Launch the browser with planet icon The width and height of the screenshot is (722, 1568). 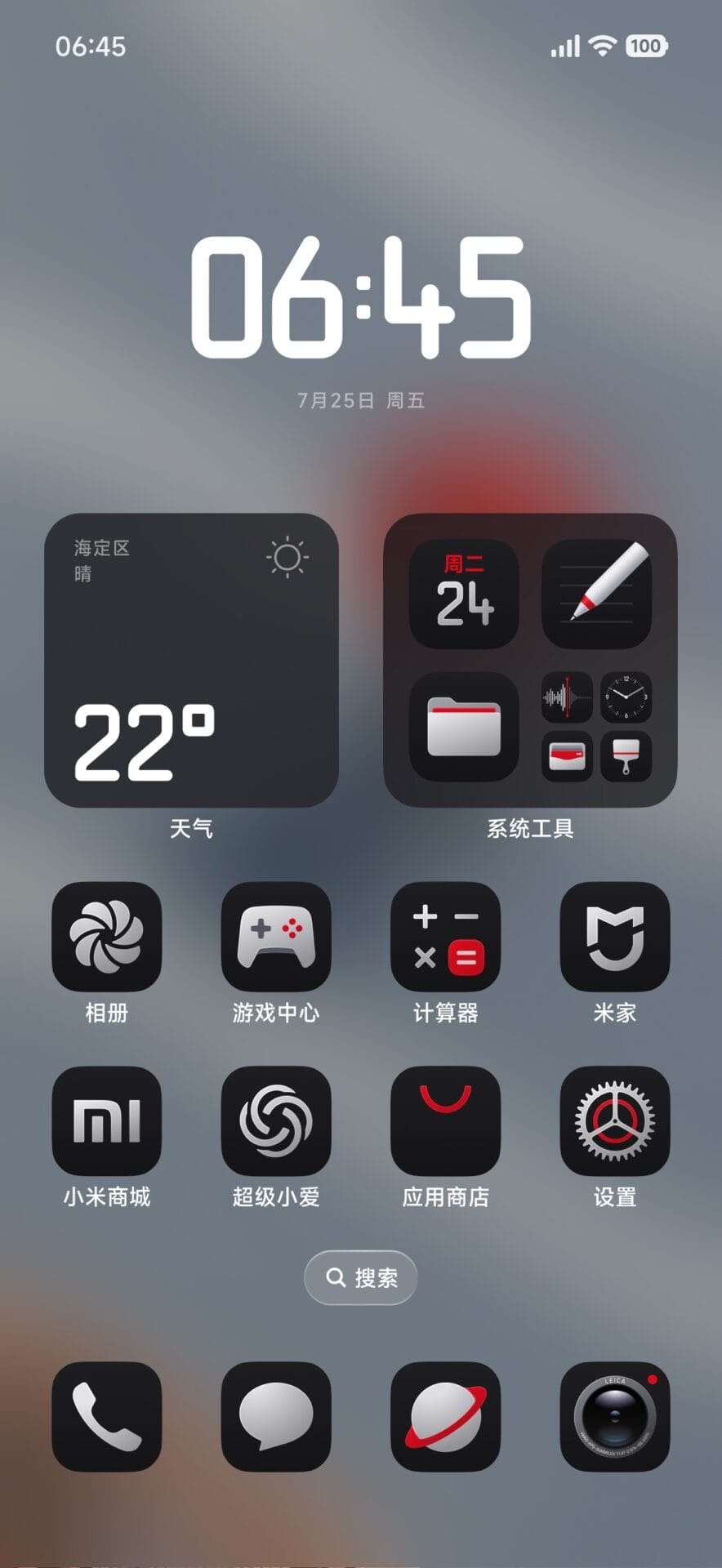pyautogui.click(x=445, y=1416)
